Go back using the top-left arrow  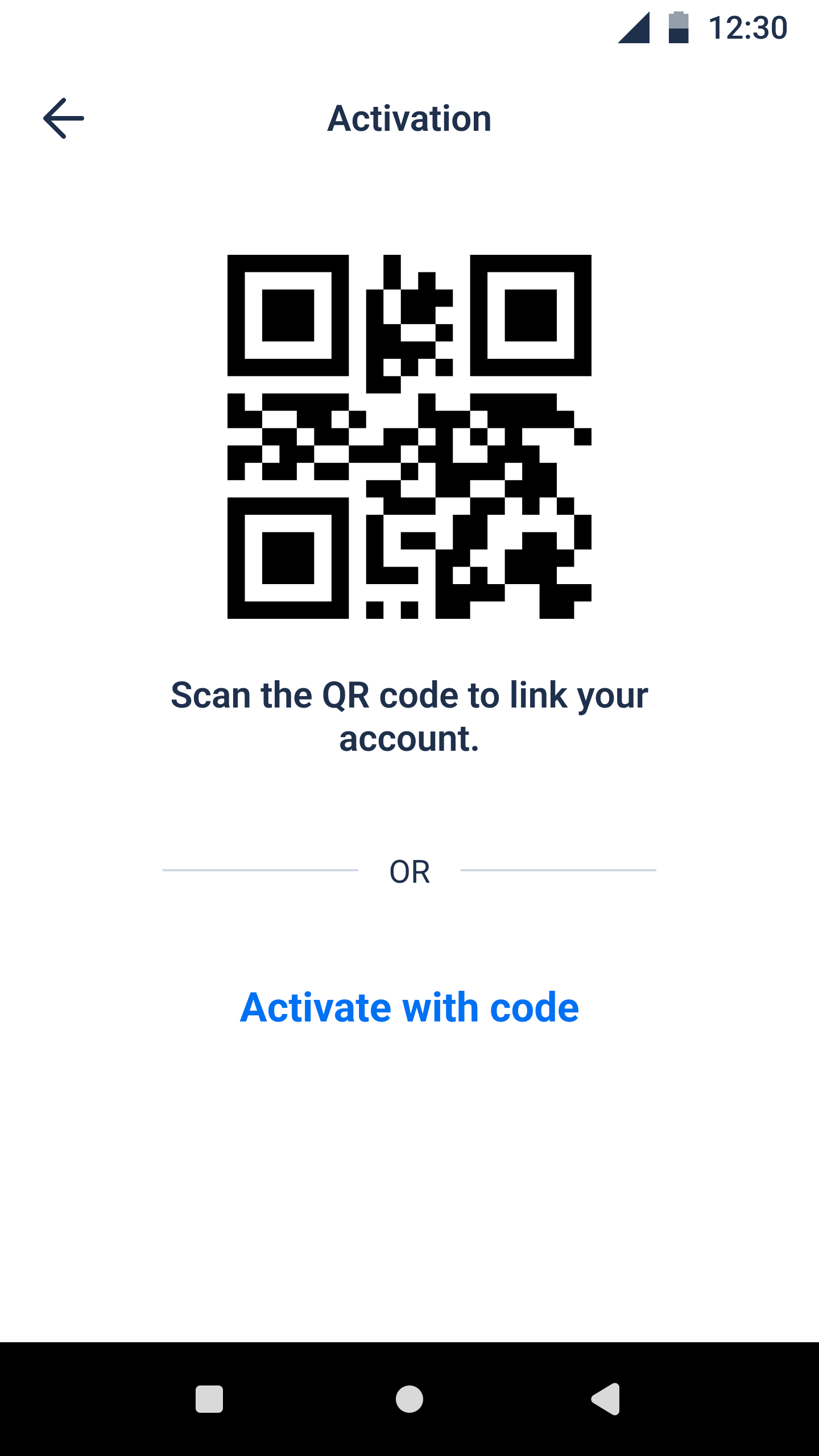[64, 118]
